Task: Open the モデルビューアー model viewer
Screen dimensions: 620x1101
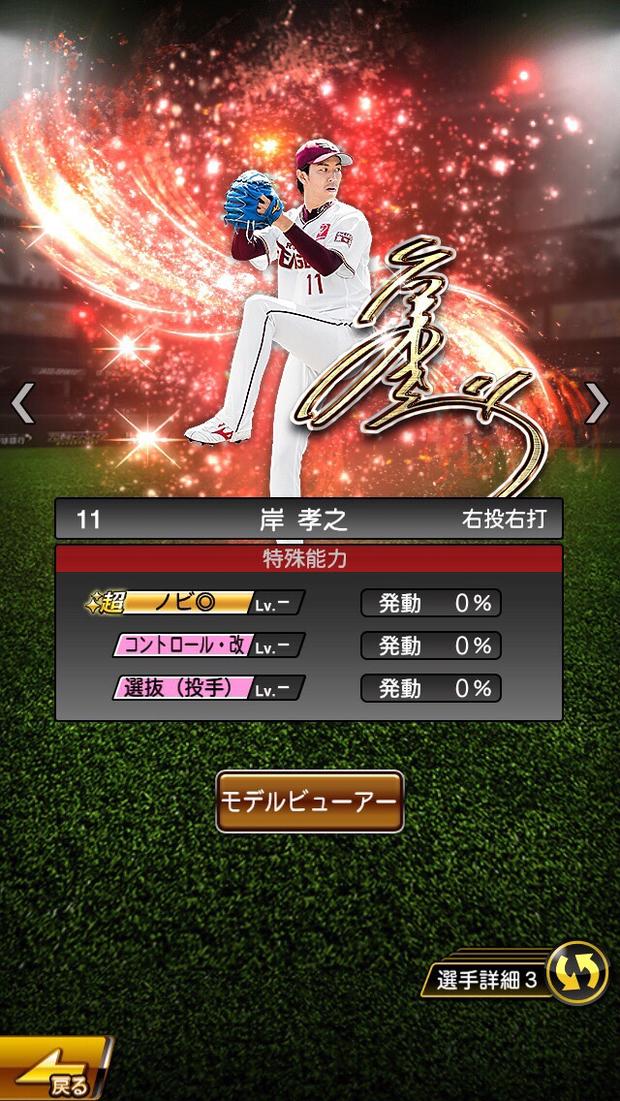Action: pyautogui.click(x=310, y=801)
